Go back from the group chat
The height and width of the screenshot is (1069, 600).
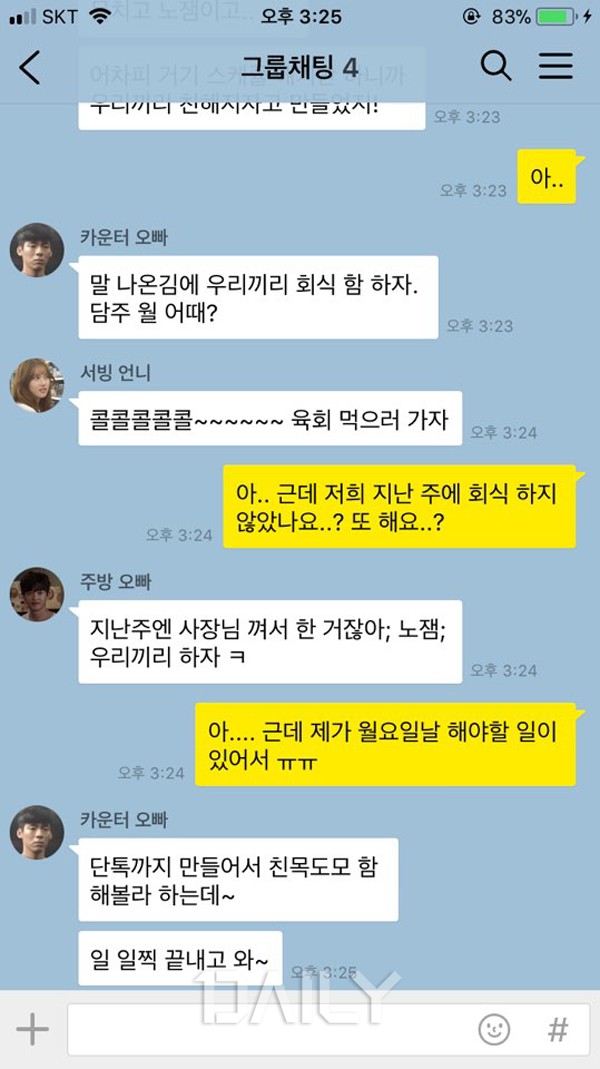coord(30,67)
